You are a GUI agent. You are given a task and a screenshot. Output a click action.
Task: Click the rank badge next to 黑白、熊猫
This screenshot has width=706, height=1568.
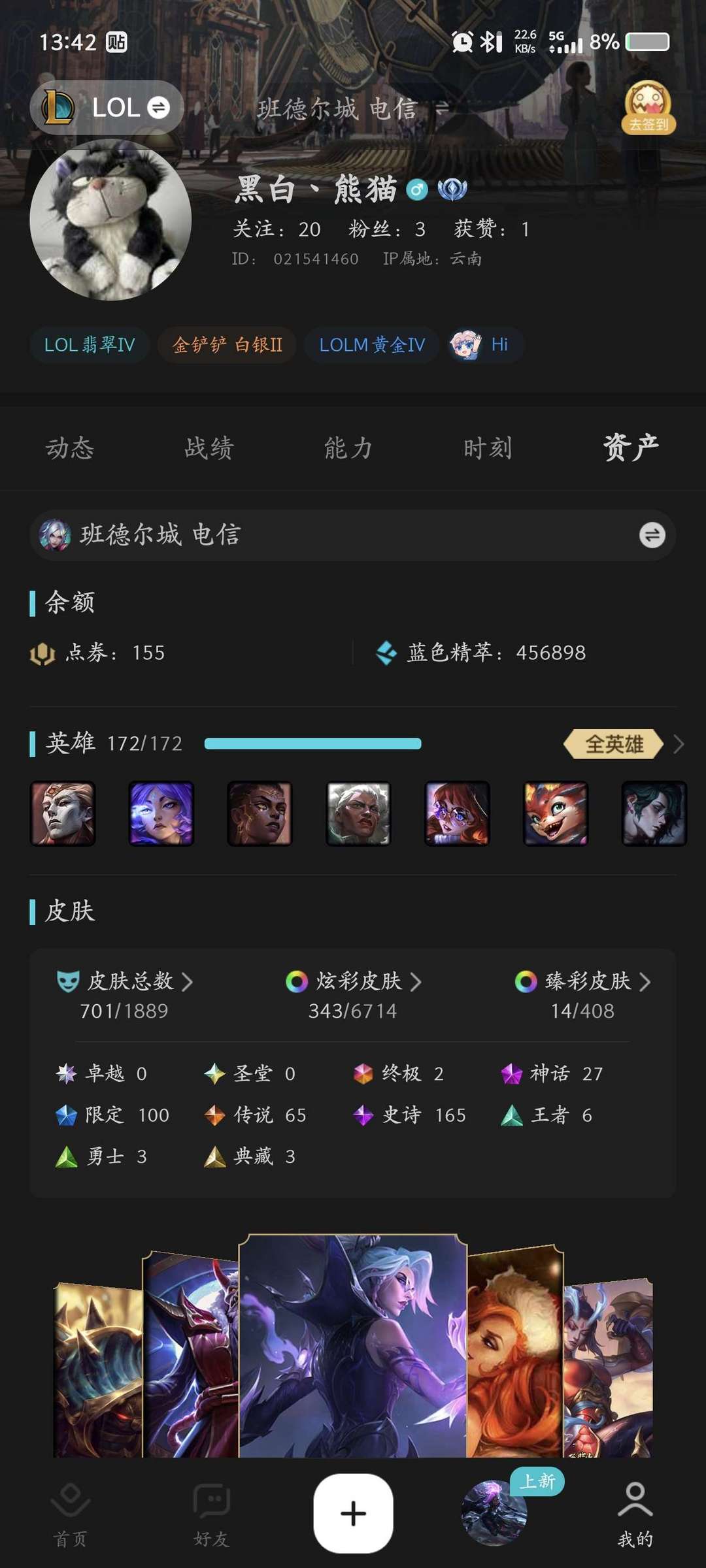coord(452,189)
